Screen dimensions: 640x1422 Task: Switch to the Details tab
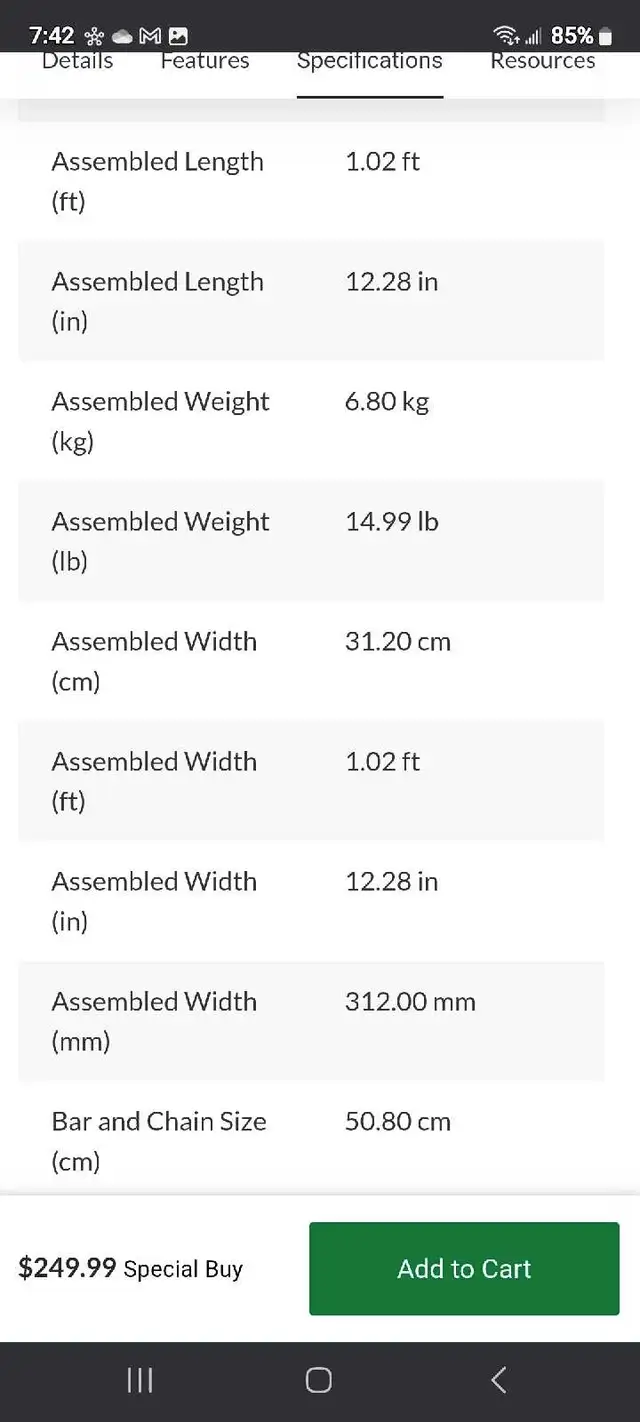(77, 62)
